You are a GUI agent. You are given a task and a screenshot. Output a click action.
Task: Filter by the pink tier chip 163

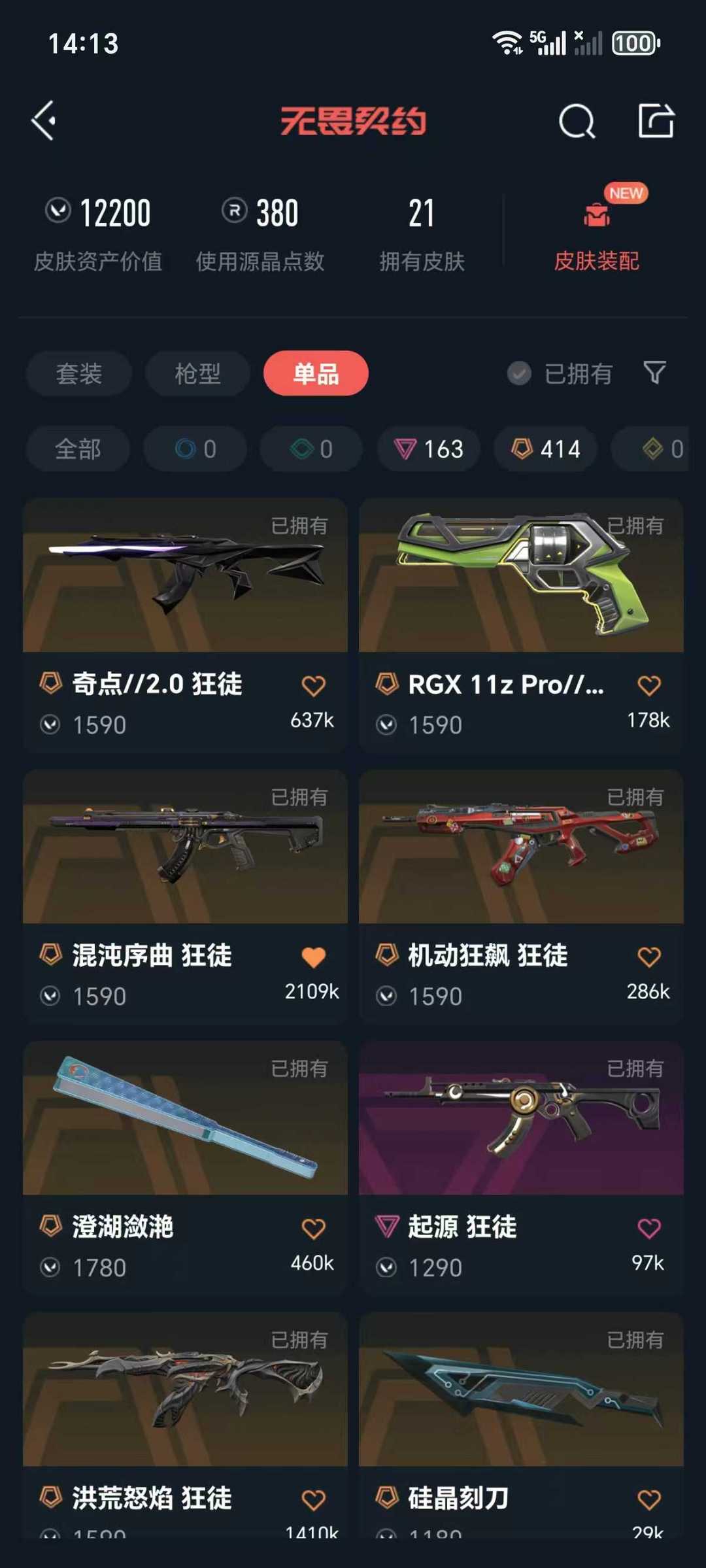(x=429, y=449)
